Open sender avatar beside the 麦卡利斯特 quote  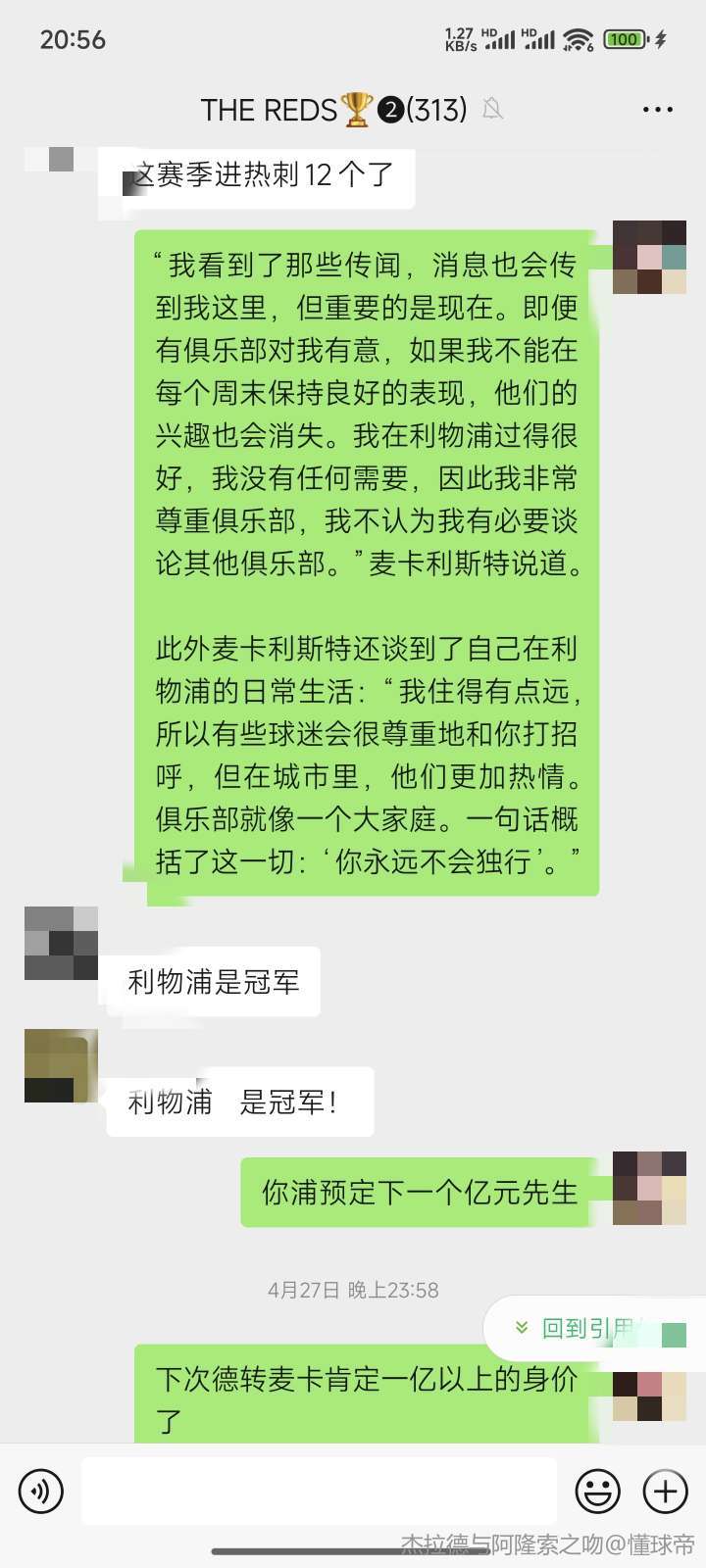pyautogui.click(x=649, y=258)
